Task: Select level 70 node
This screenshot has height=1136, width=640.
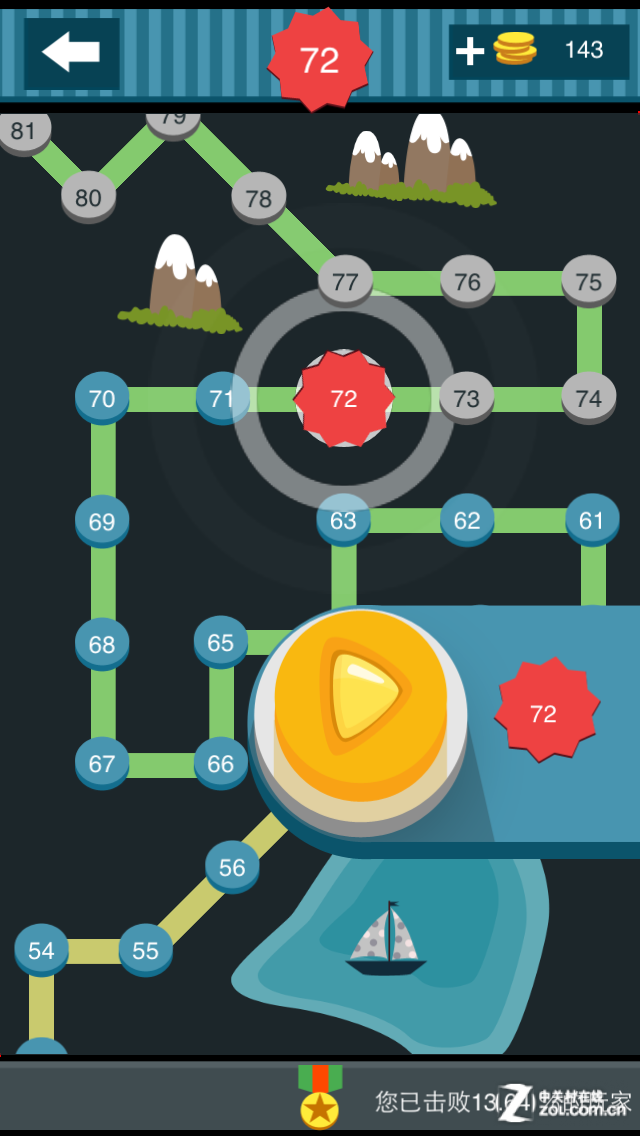Action: pos(102,398)
